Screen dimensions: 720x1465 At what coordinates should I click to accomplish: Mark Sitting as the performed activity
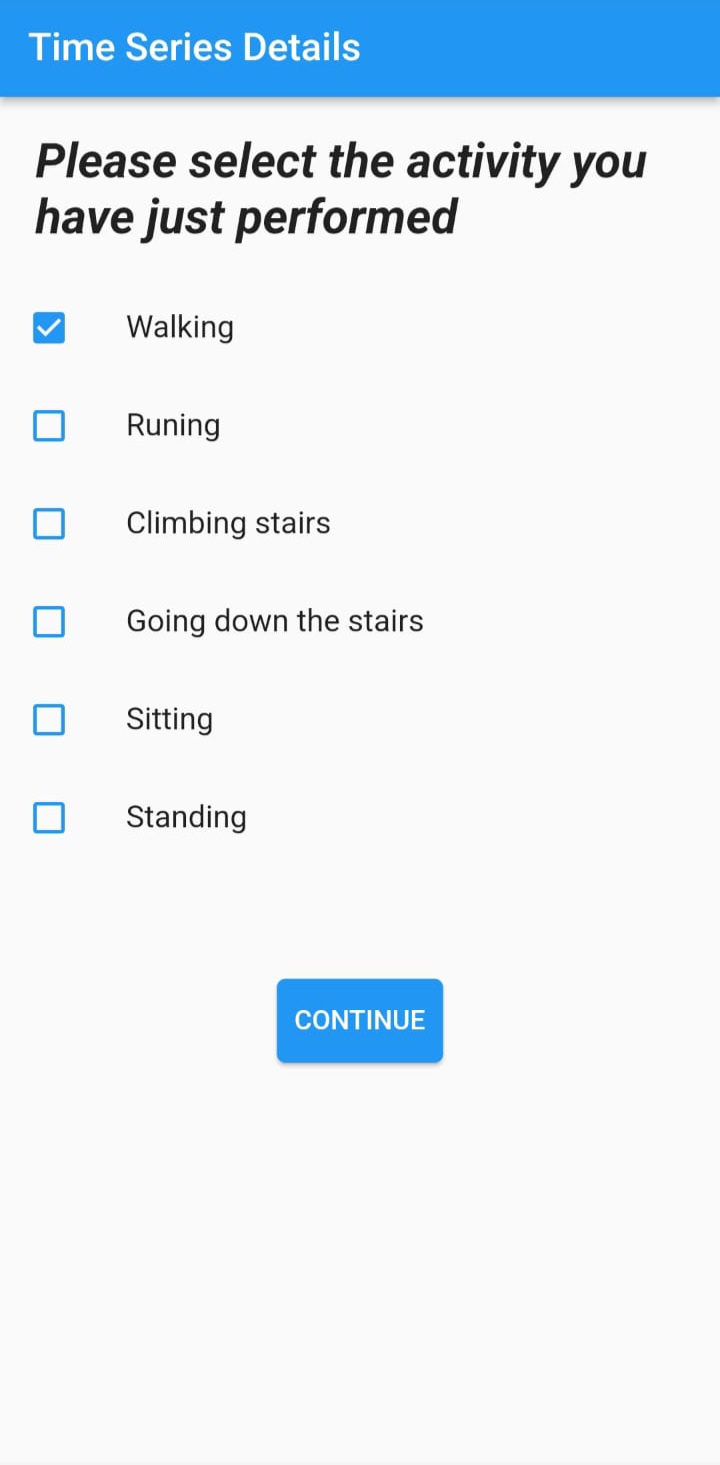(x=49, y=720)
